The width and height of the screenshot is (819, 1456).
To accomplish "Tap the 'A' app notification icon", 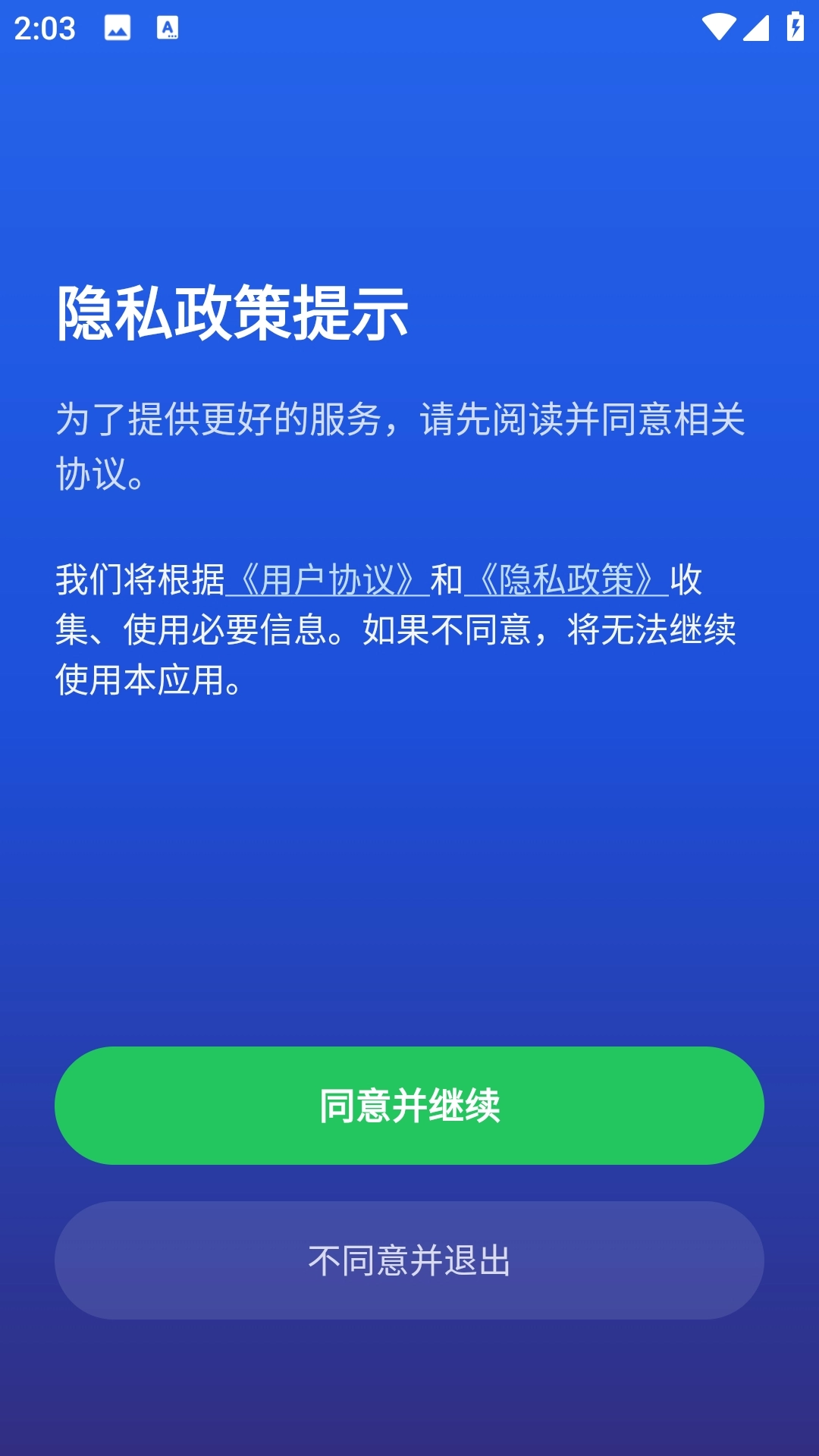I will tap(166, 27).
